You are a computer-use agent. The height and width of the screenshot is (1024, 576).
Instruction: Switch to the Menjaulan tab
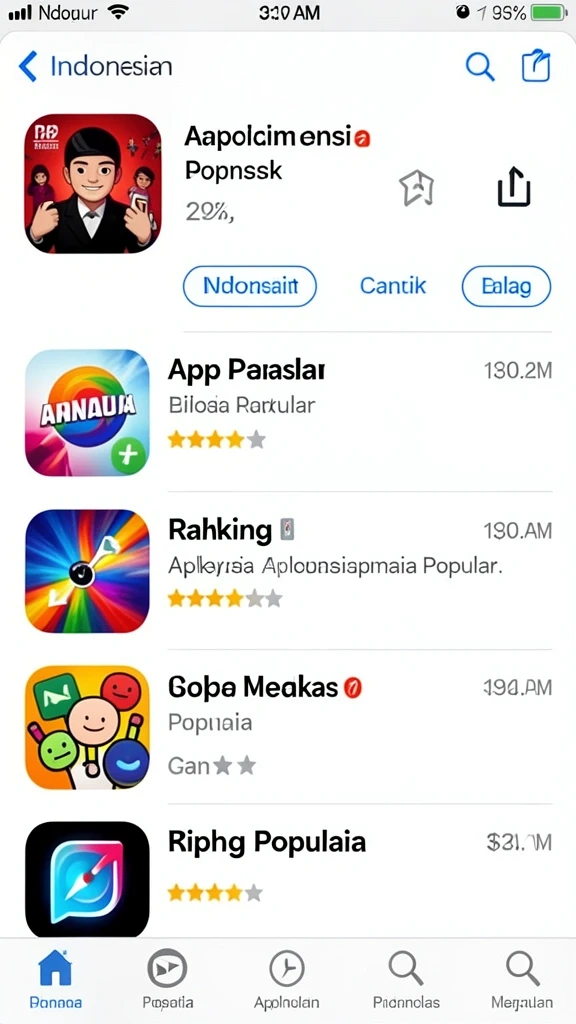click(522, 978)
